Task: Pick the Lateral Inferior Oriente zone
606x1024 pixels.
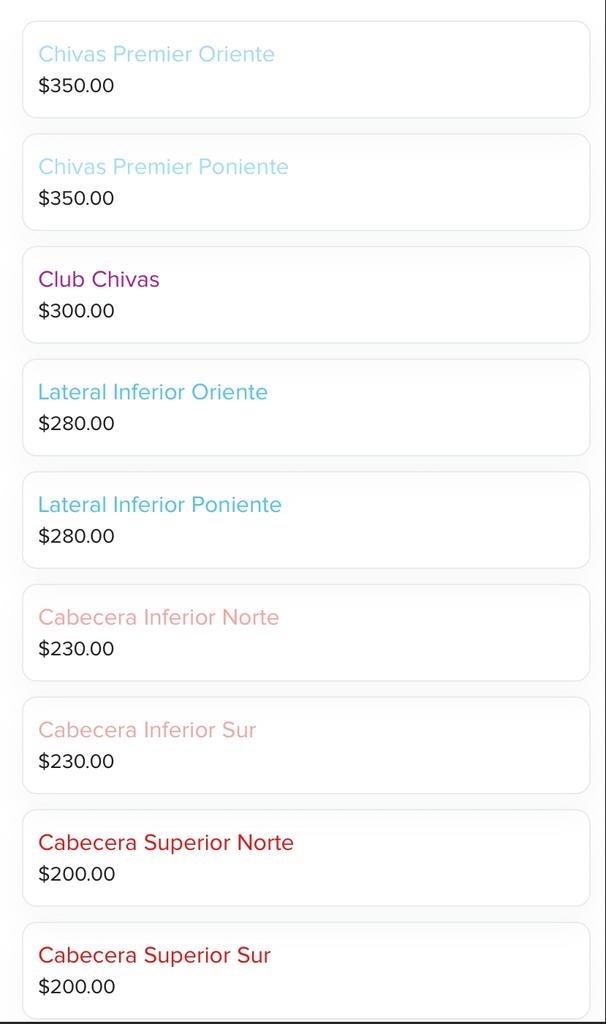Action: [x=305, y=407]
